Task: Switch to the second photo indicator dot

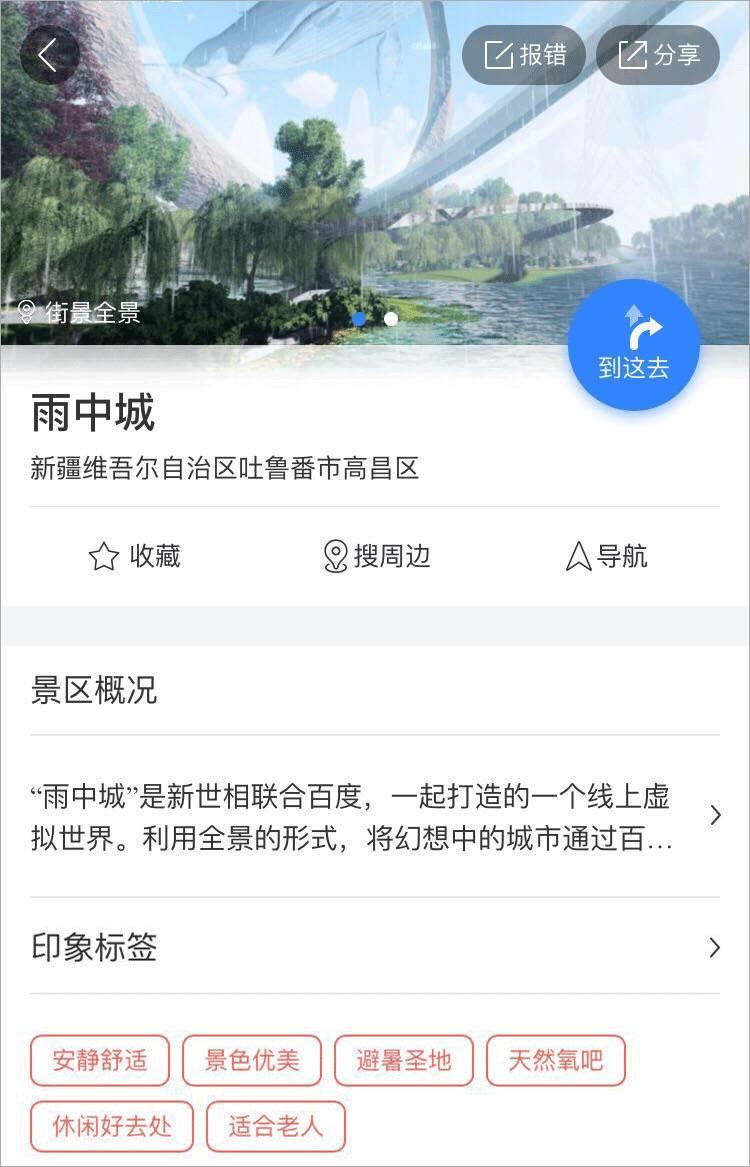Action: (x=391, y=319)
